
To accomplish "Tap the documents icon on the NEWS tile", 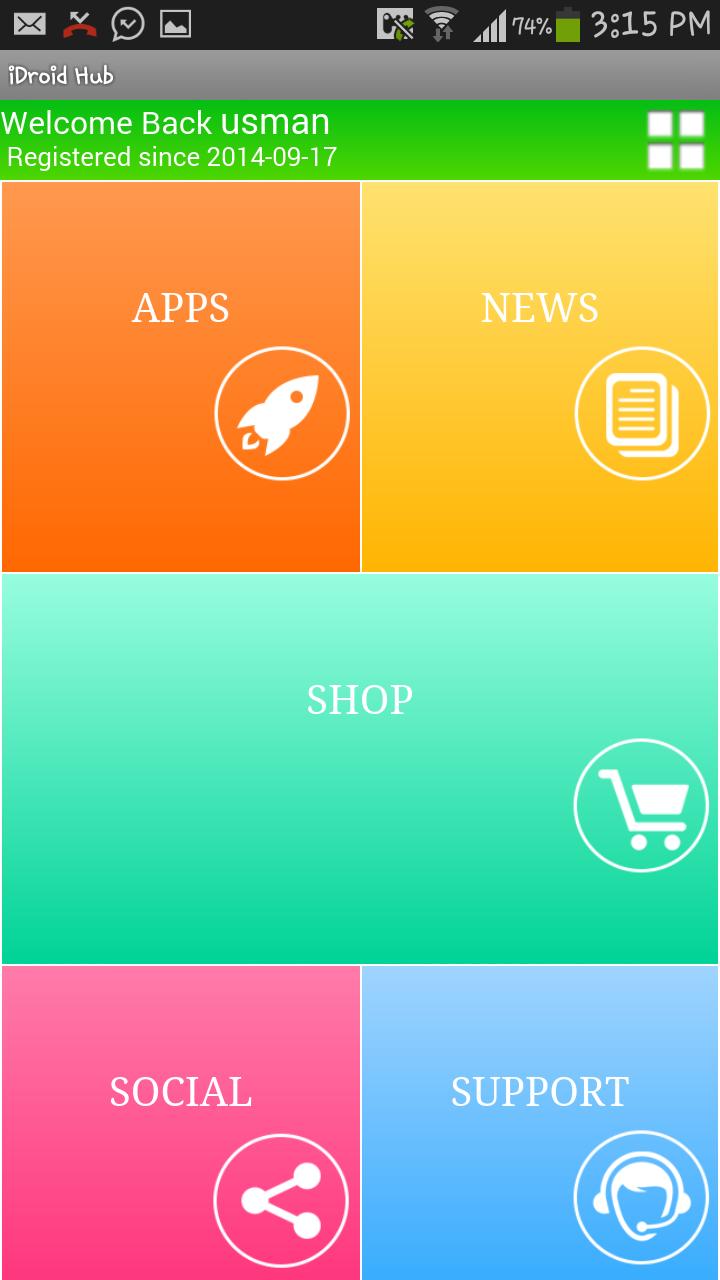I will point(641,412).
